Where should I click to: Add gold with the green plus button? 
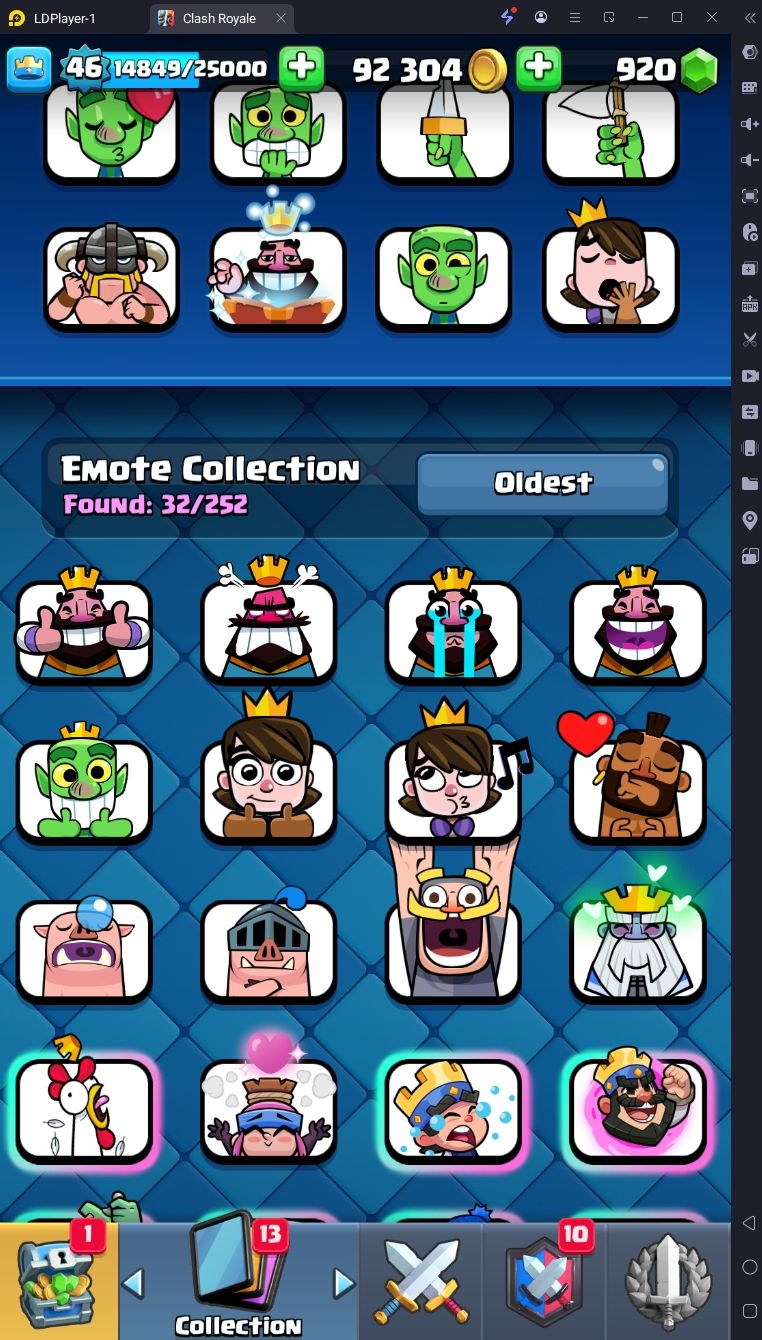click(x=539, y=68)
